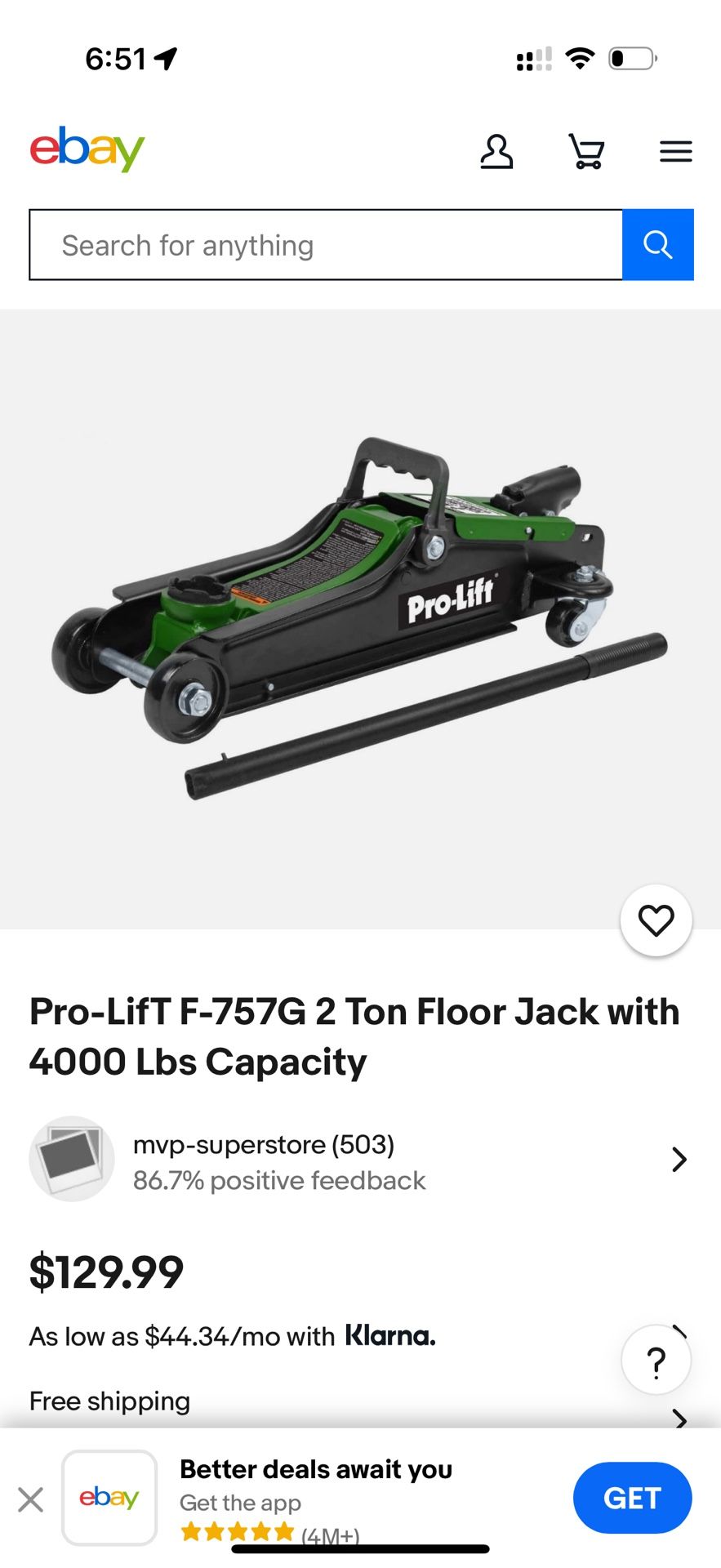Open the shopping cart

[x=586, y=152]
